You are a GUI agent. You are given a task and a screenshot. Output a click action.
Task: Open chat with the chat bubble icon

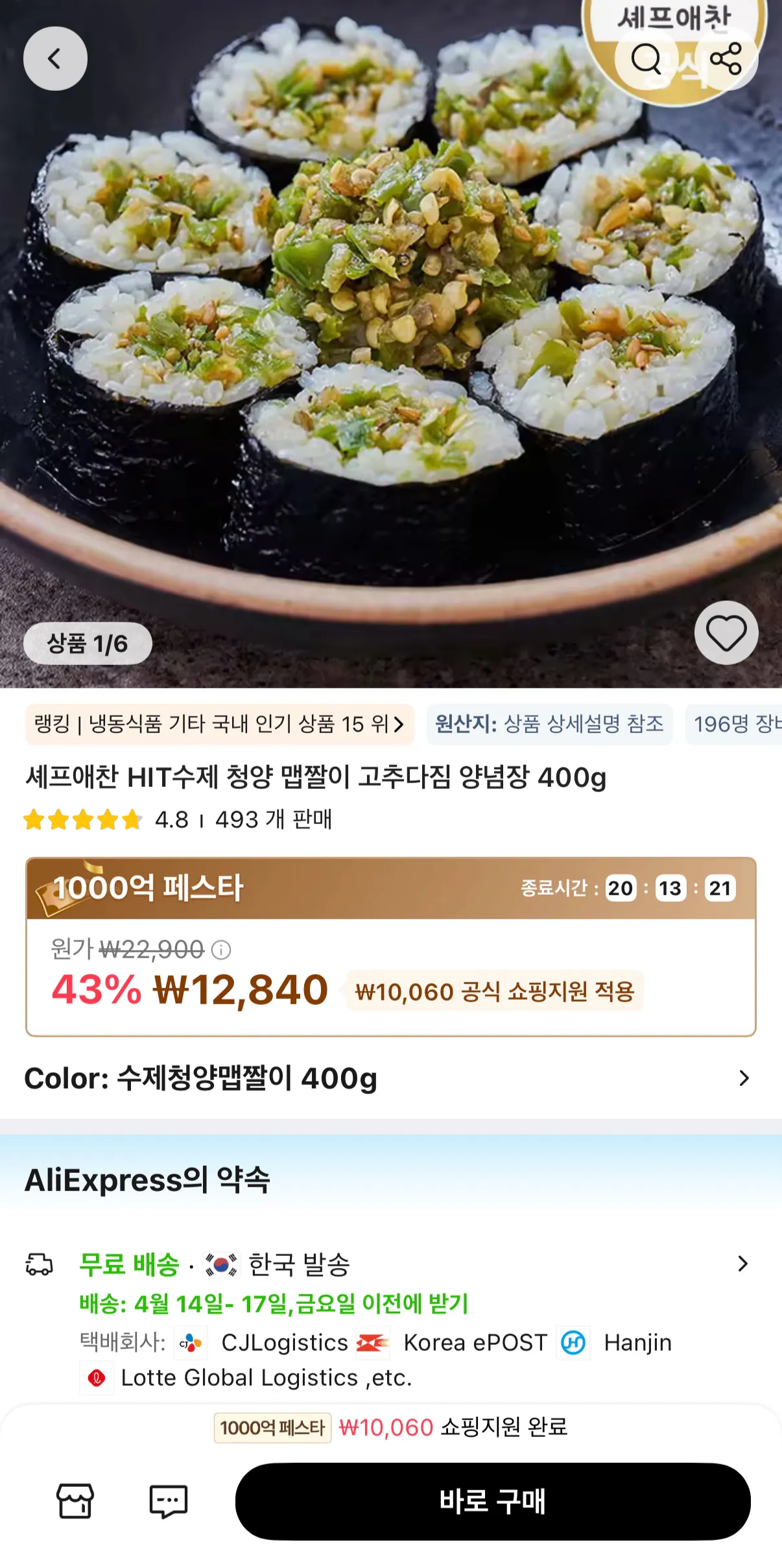tap(169, 1501)
